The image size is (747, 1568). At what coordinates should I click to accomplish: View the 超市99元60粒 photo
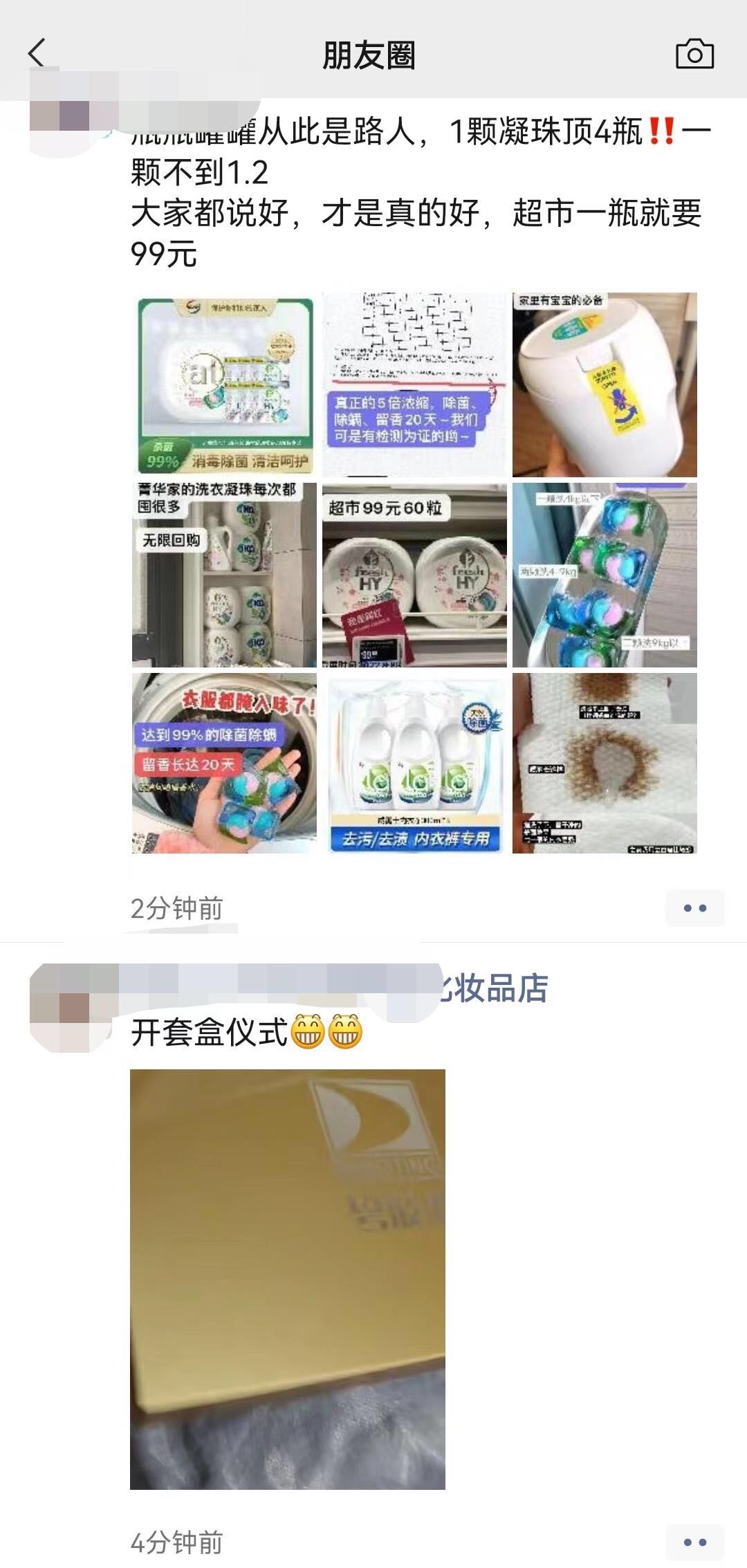[414, 575]
